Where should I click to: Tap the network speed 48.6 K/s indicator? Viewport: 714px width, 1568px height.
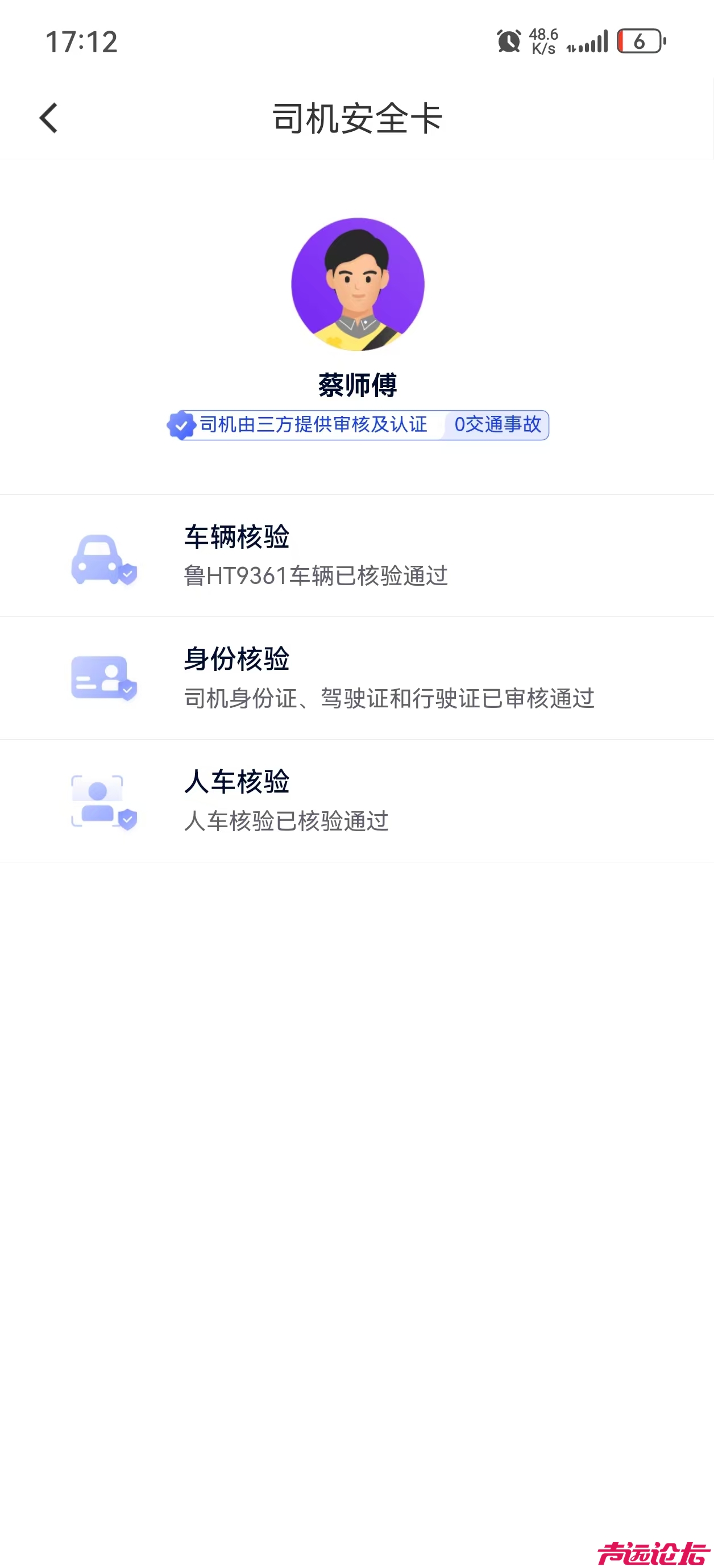click(542, 41)
